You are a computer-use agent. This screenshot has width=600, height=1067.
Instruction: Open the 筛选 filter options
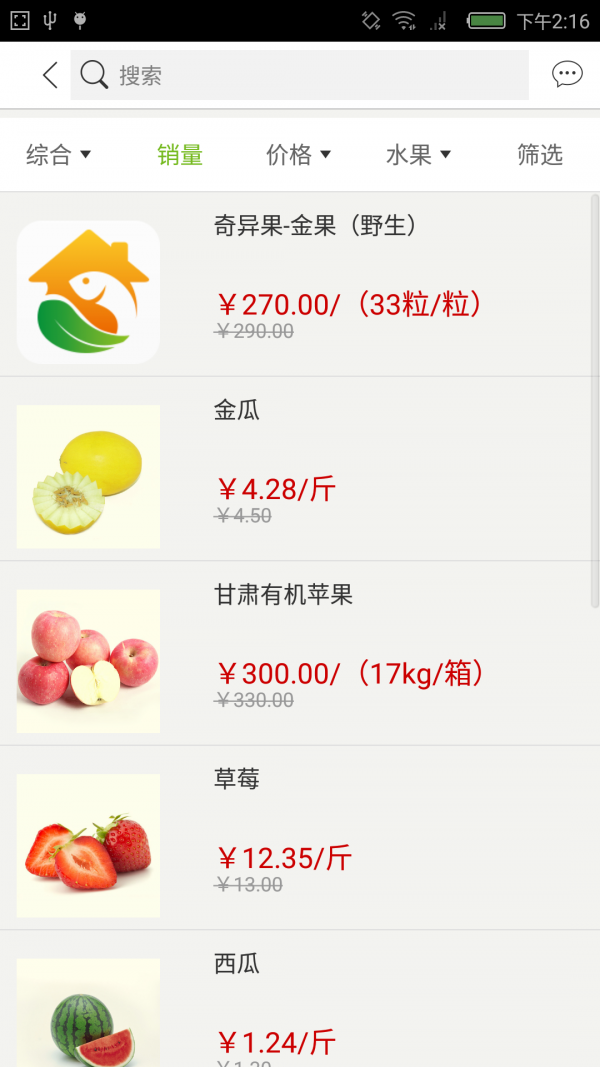540,155
